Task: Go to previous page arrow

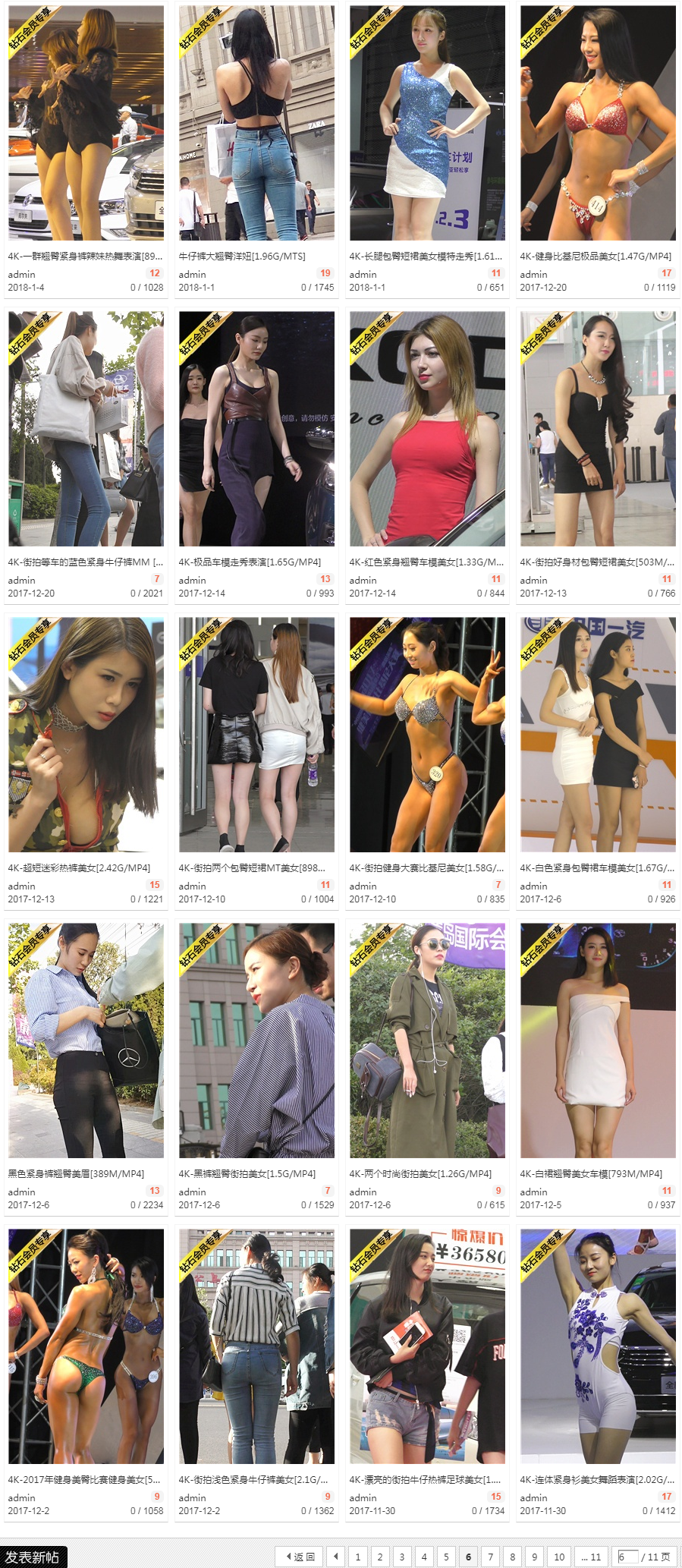Action: click(x=336, y=1557)
